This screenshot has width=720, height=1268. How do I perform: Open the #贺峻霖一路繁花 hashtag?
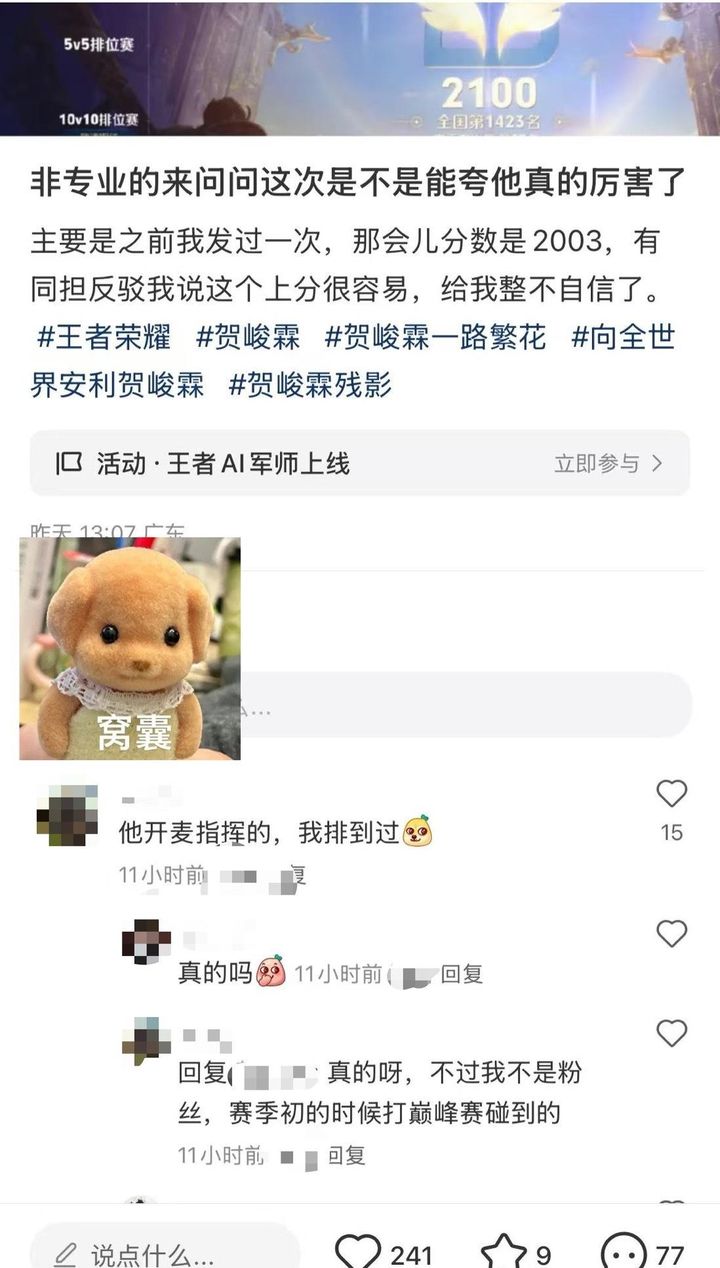coord(435,337)
